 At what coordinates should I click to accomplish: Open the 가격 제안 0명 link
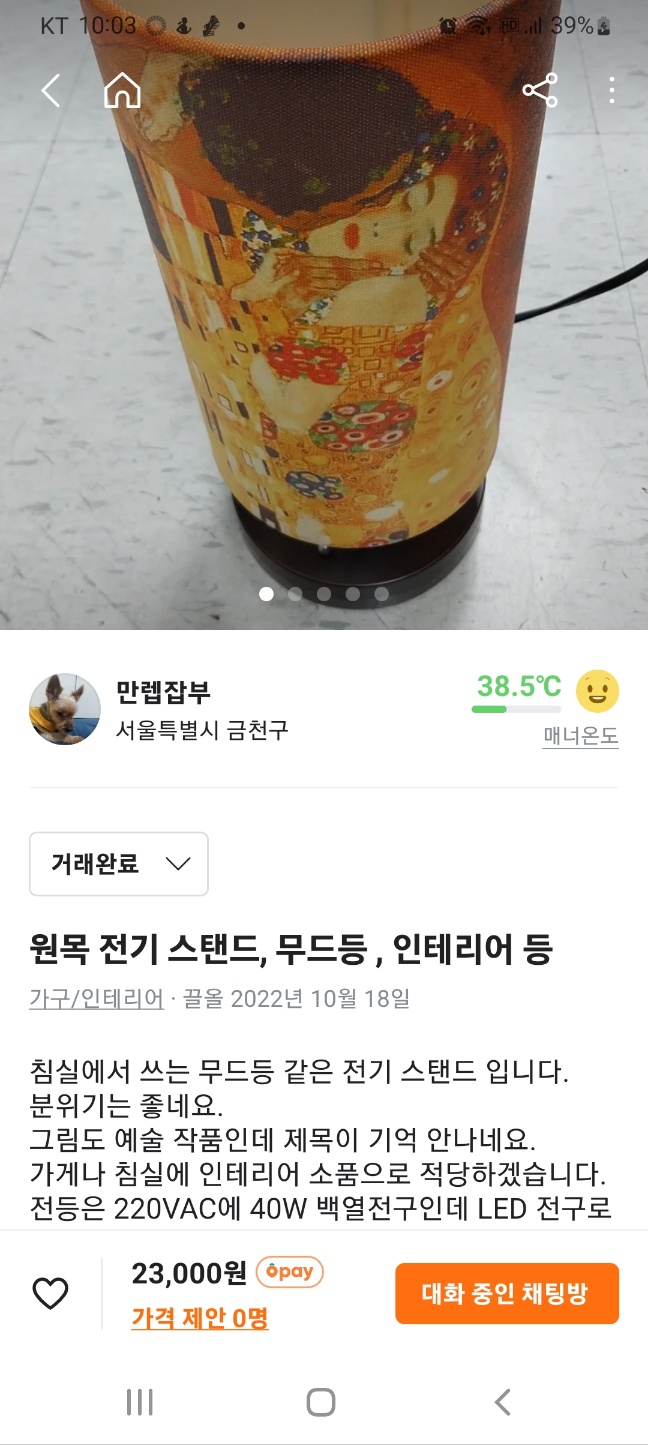point(199,1319)
